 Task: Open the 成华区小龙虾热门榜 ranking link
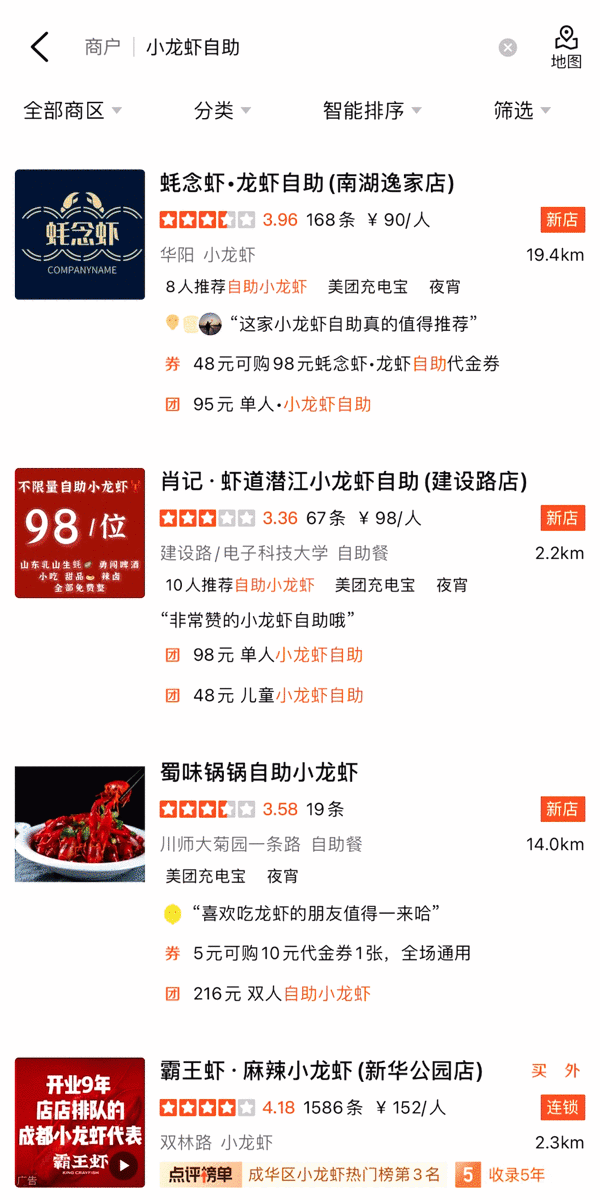(x=343, y=1174)
